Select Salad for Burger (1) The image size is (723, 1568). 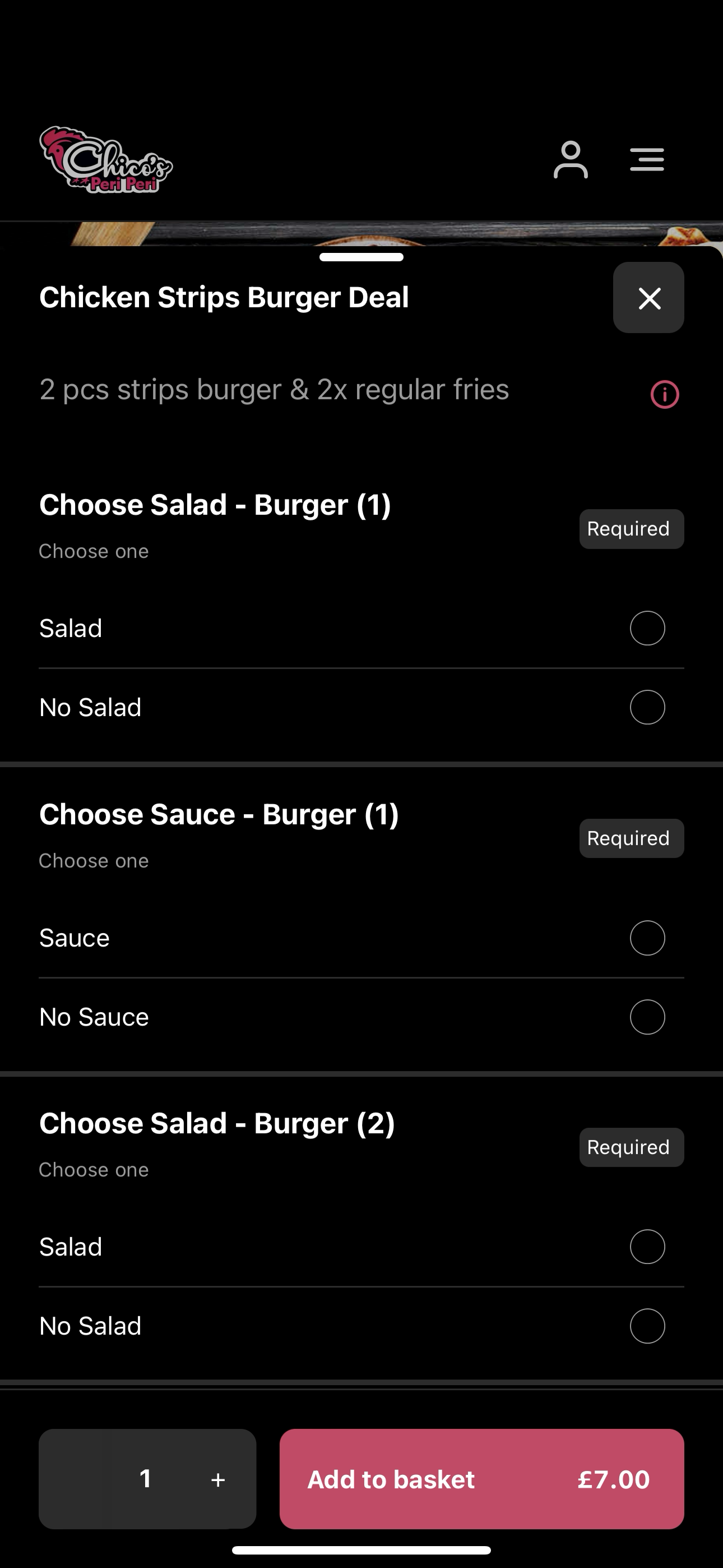click(x=361, y=628)
